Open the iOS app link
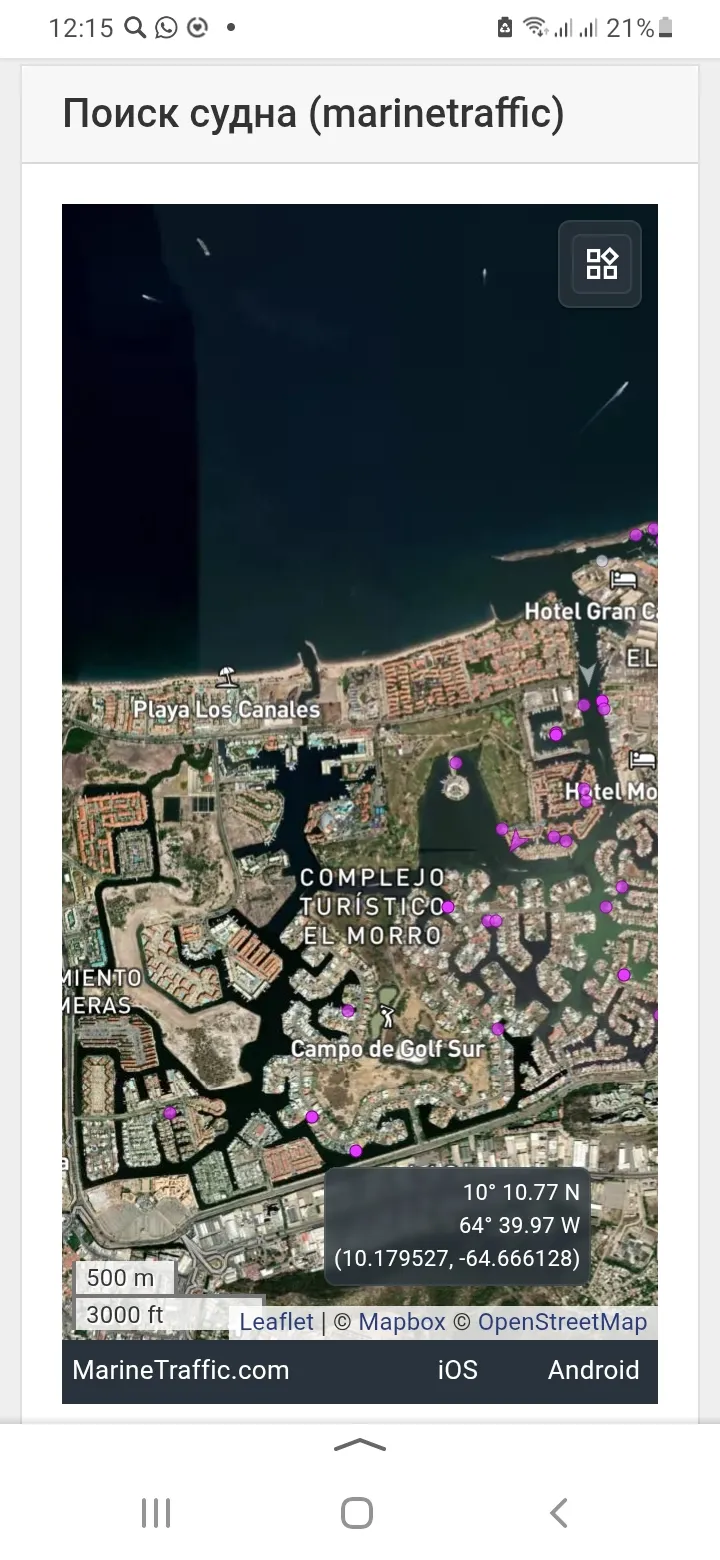Screen dimensions: 720x1560 point(458,1370)
